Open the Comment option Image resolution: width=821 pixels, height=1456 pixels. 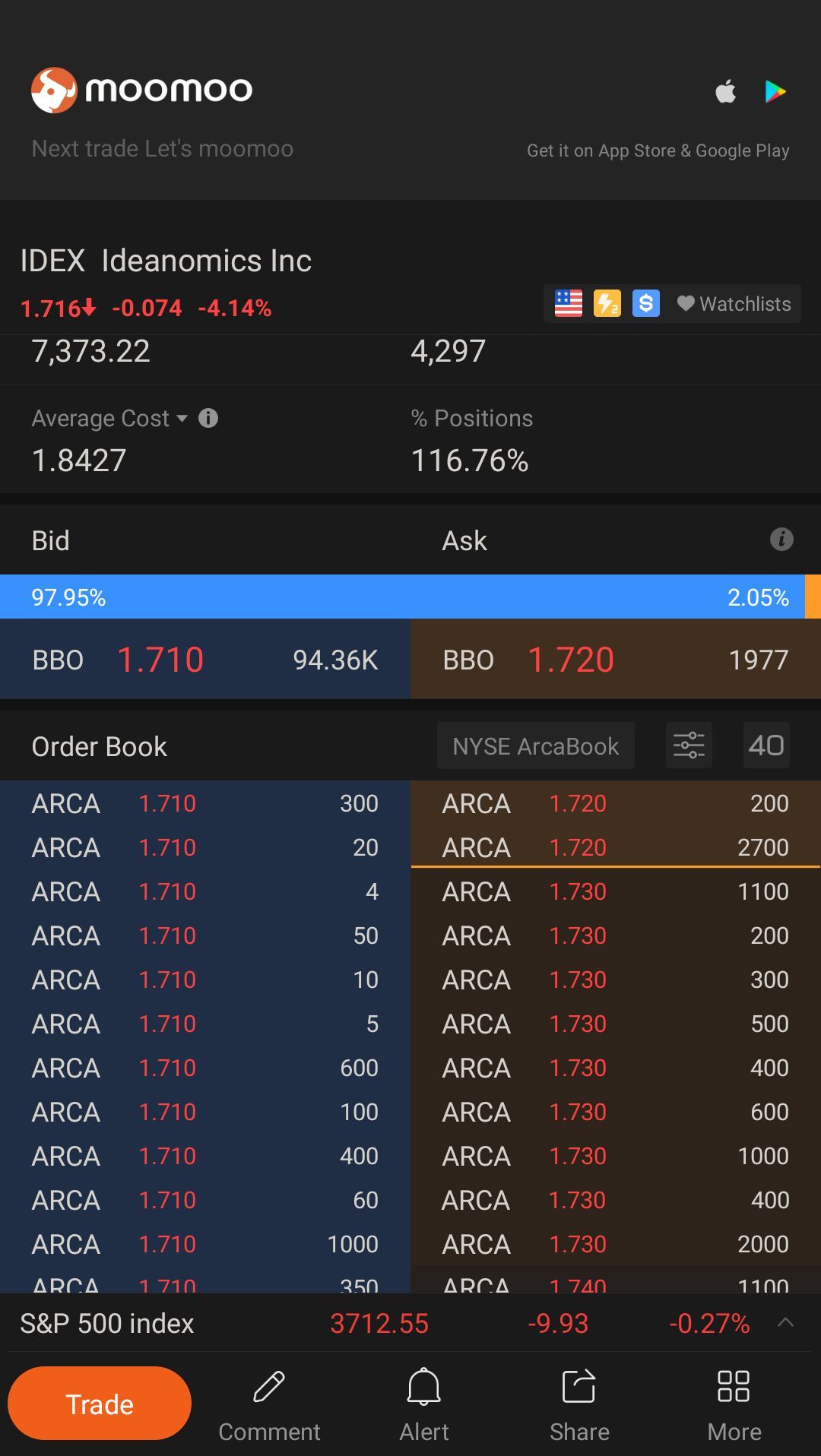pos(269,1406)
